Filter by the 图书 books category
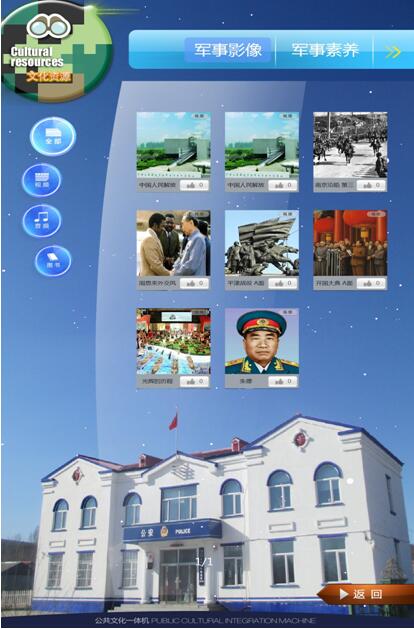 [x=53, y=261]
